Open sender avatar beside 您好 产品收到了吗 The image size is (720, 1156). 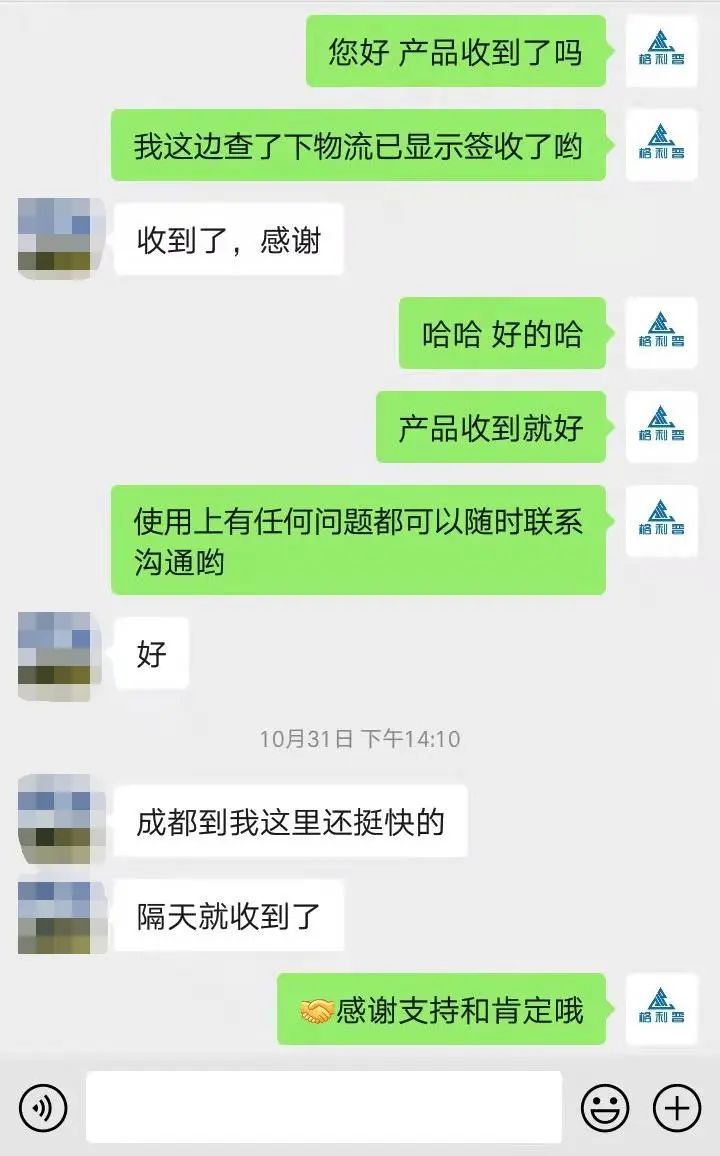point(661,51)
